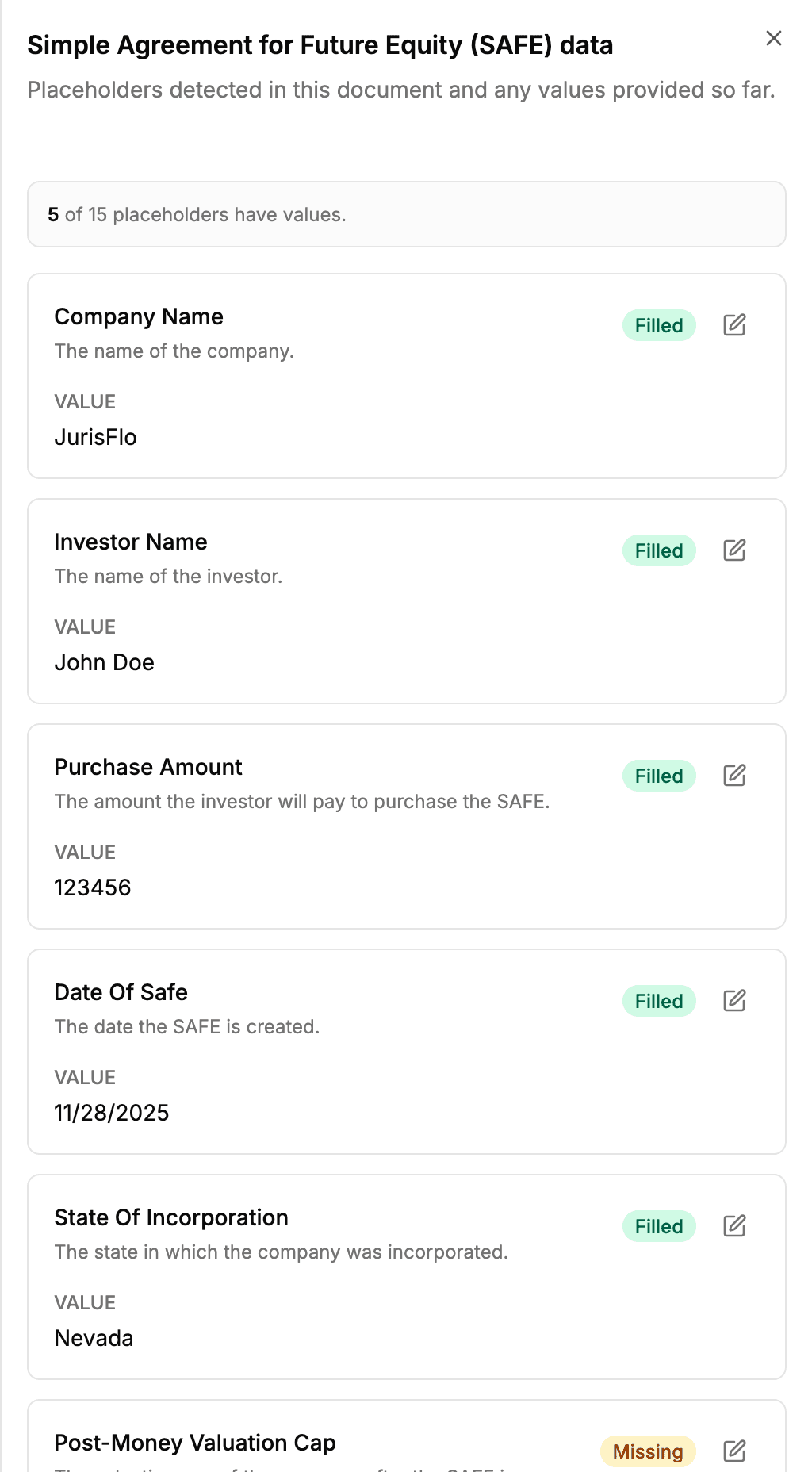Expand the Company Name placeholder card

click(x=406, y=375)
